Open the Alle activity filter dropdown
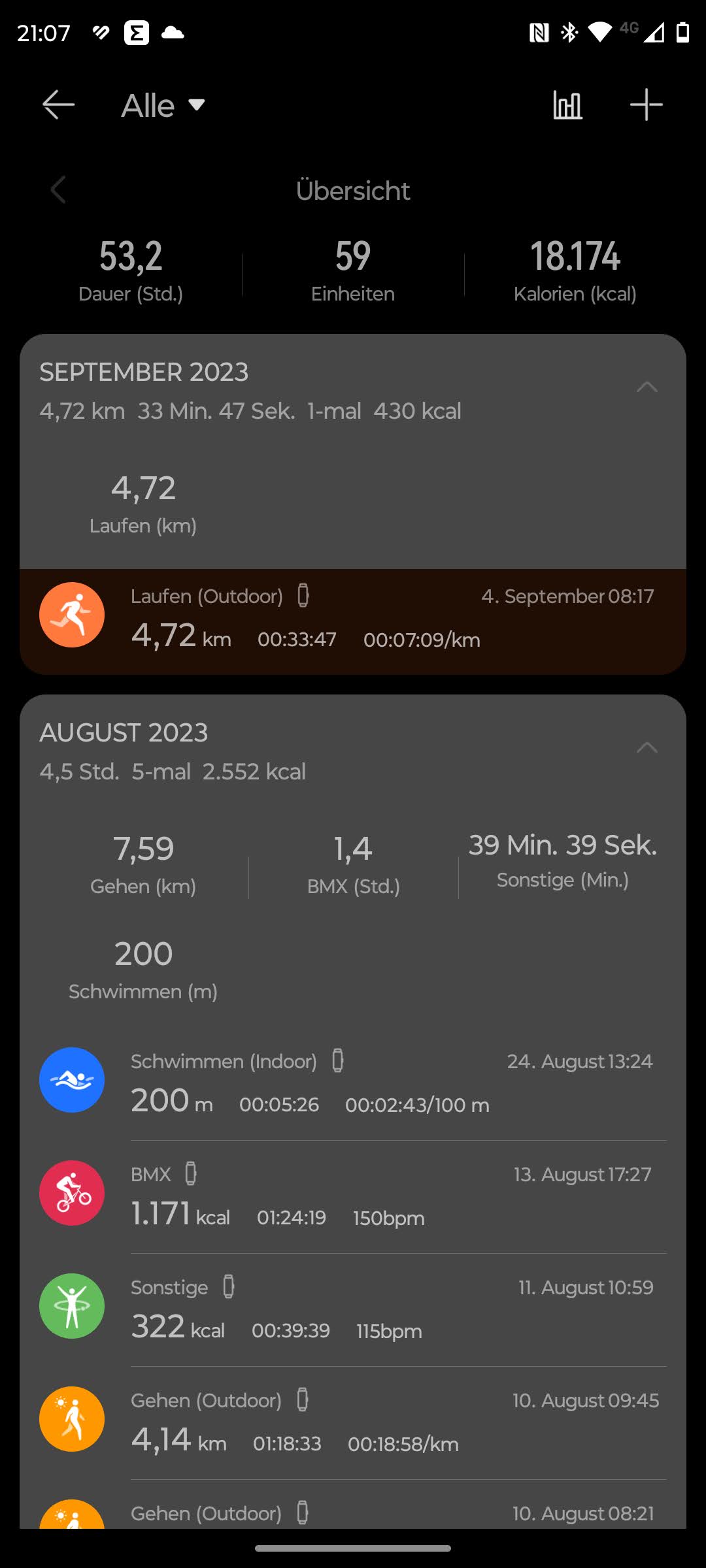 [x=163, y=106]
